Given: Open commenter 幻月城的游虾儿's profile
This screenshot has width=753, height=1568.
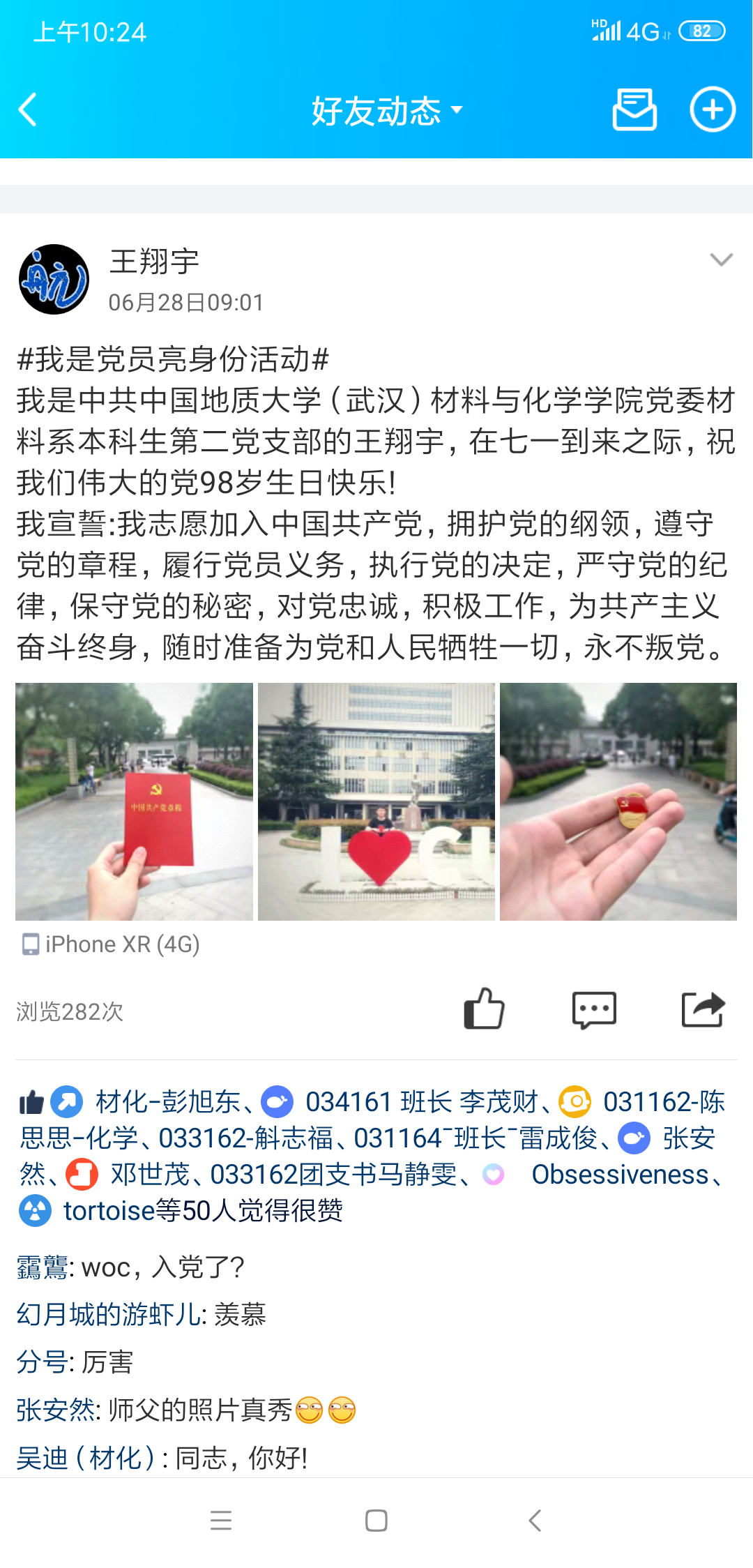Looking at the screenshot, I should [109, 1315].
